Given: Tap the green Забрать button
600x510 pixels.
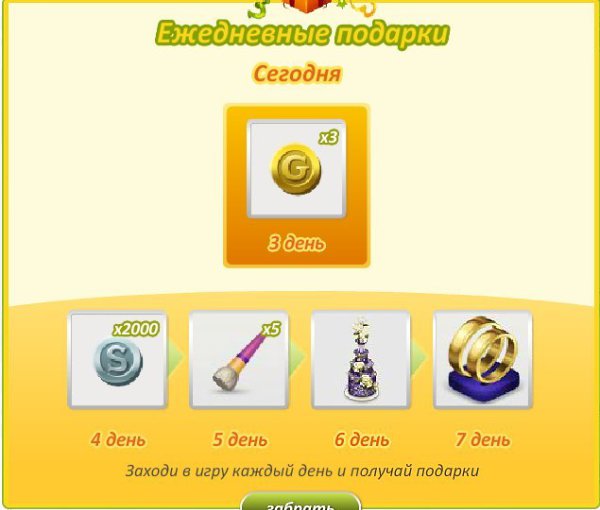Looking at the screenshot, I should point(300,502).
